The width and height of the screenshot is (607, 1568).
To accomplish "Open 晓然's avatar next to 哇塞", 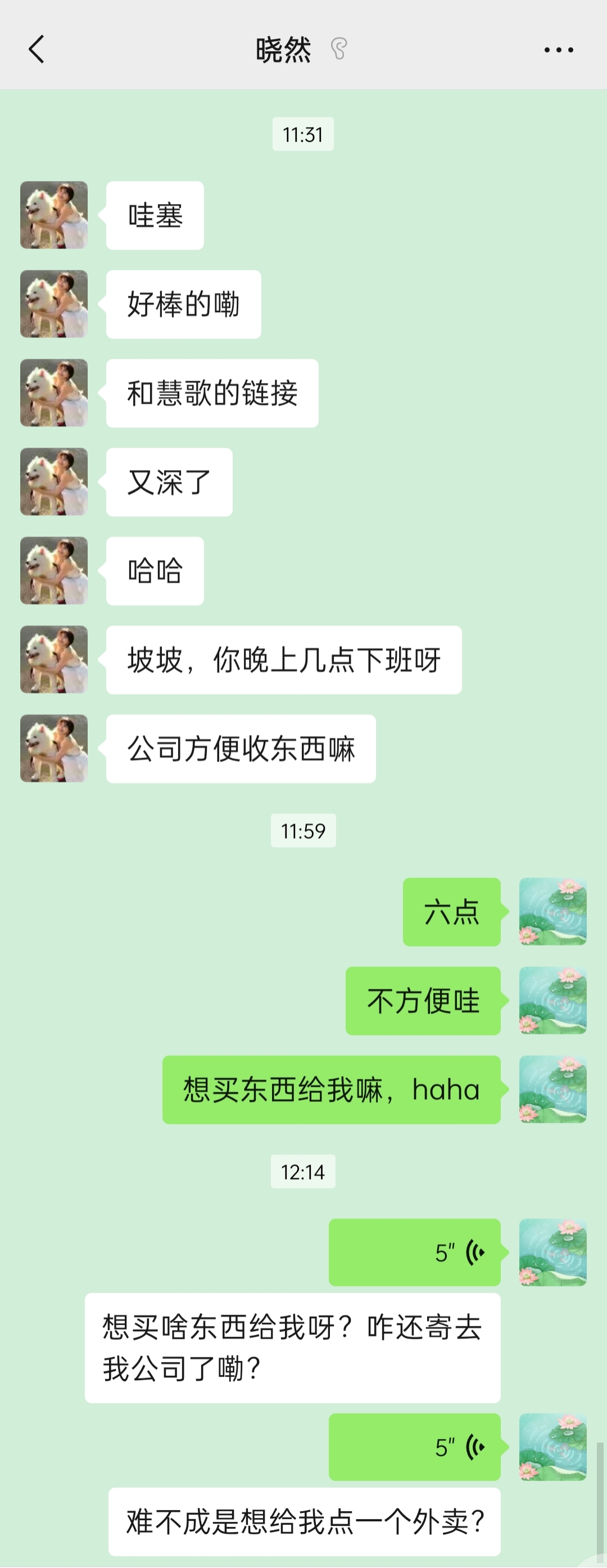I will [54, 215].
